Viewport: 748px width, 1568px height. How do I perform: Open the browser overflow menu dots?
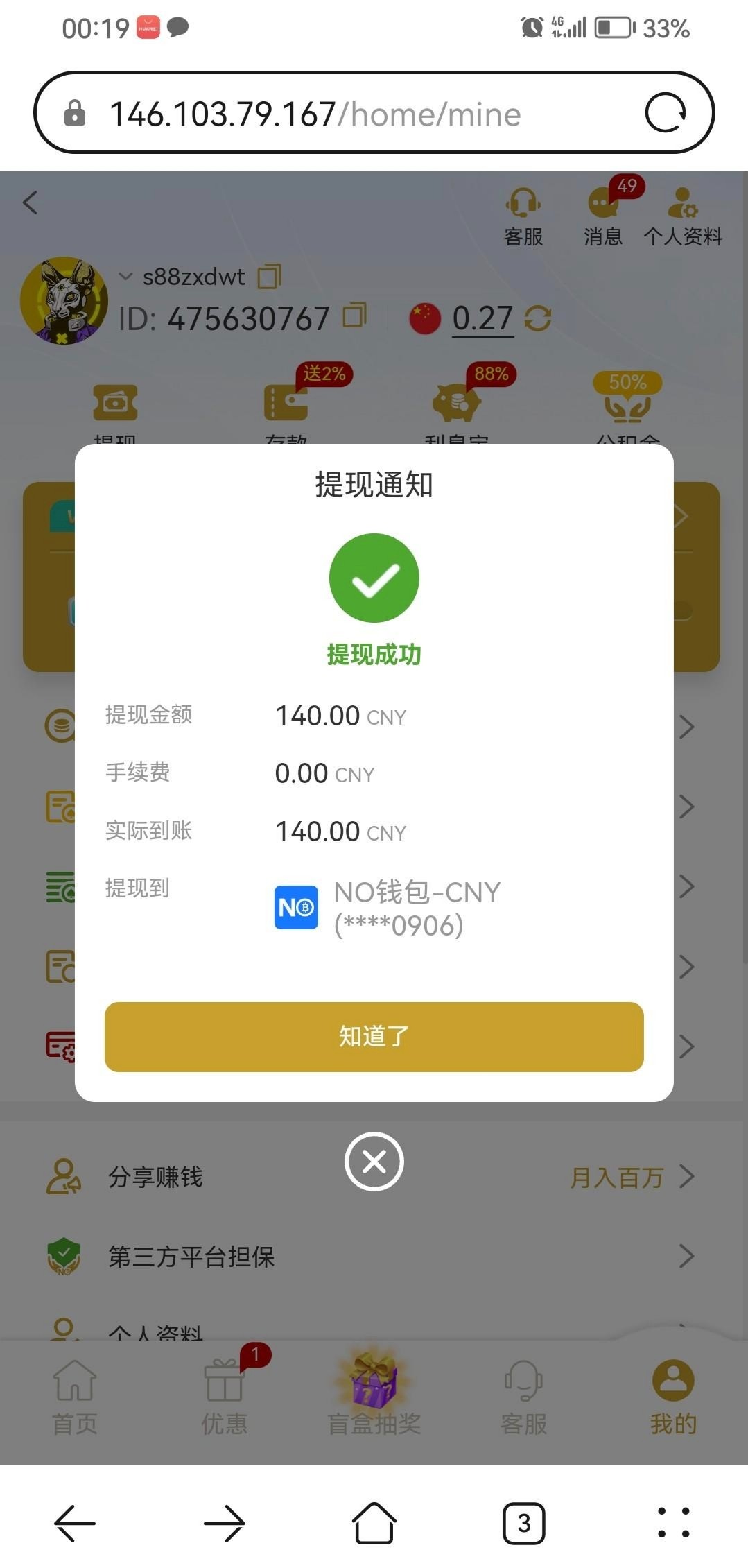[x=673, y=1523]
